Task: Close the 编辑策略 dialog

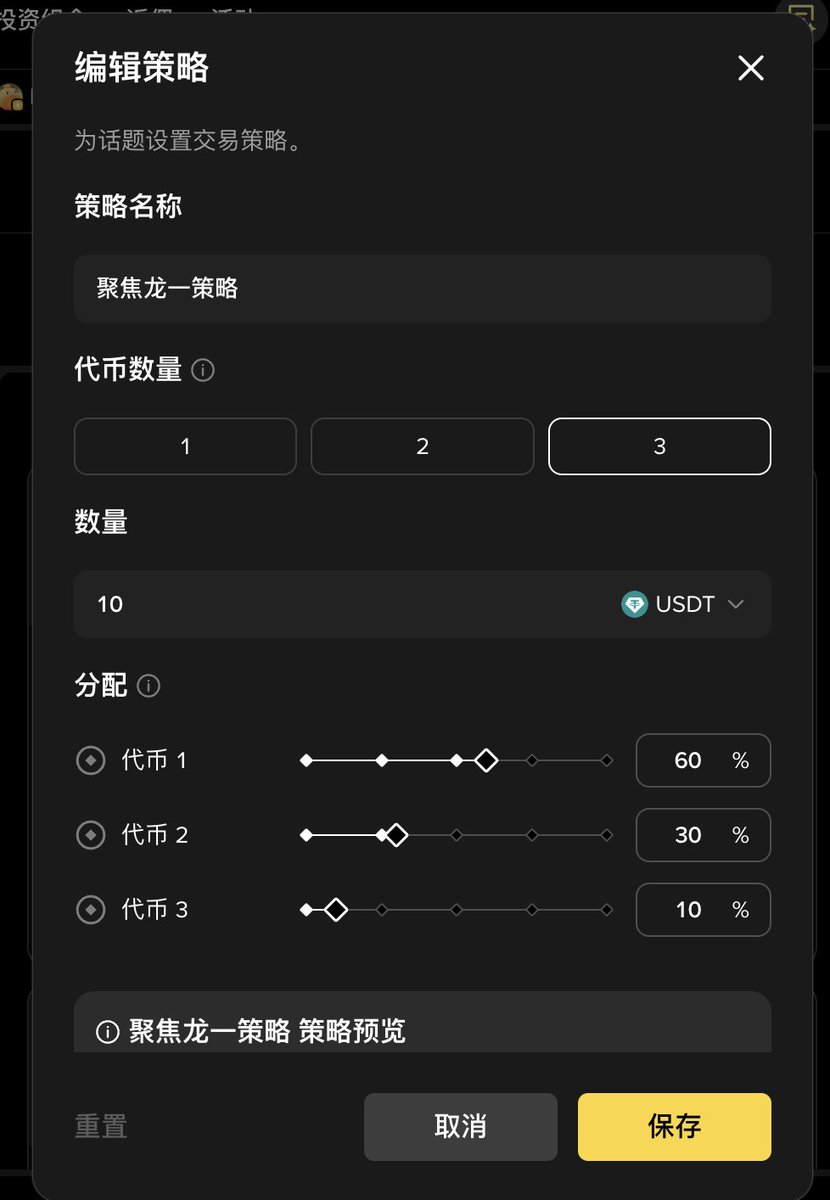Action: [750, 68]
